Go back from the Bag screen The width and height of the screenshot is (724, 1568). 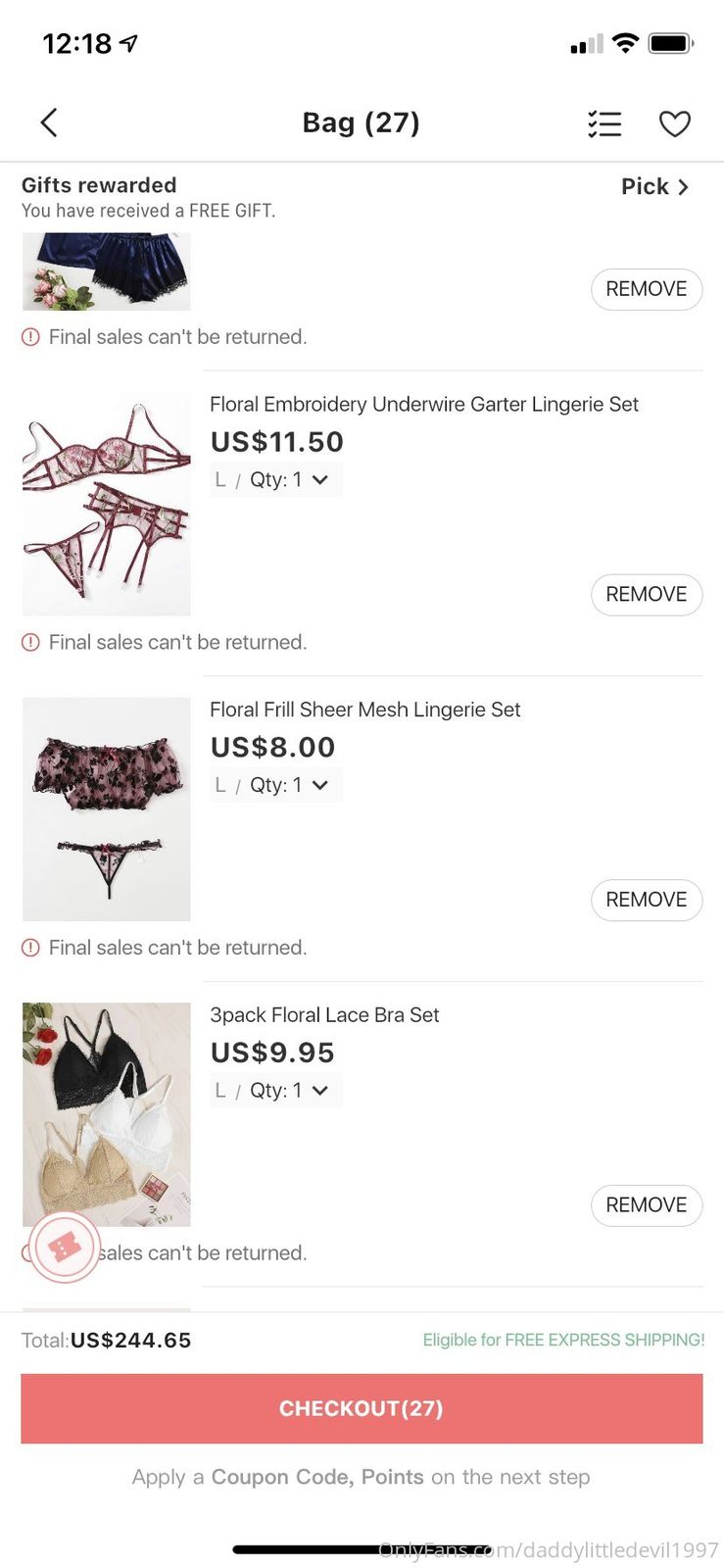[49, 122]
